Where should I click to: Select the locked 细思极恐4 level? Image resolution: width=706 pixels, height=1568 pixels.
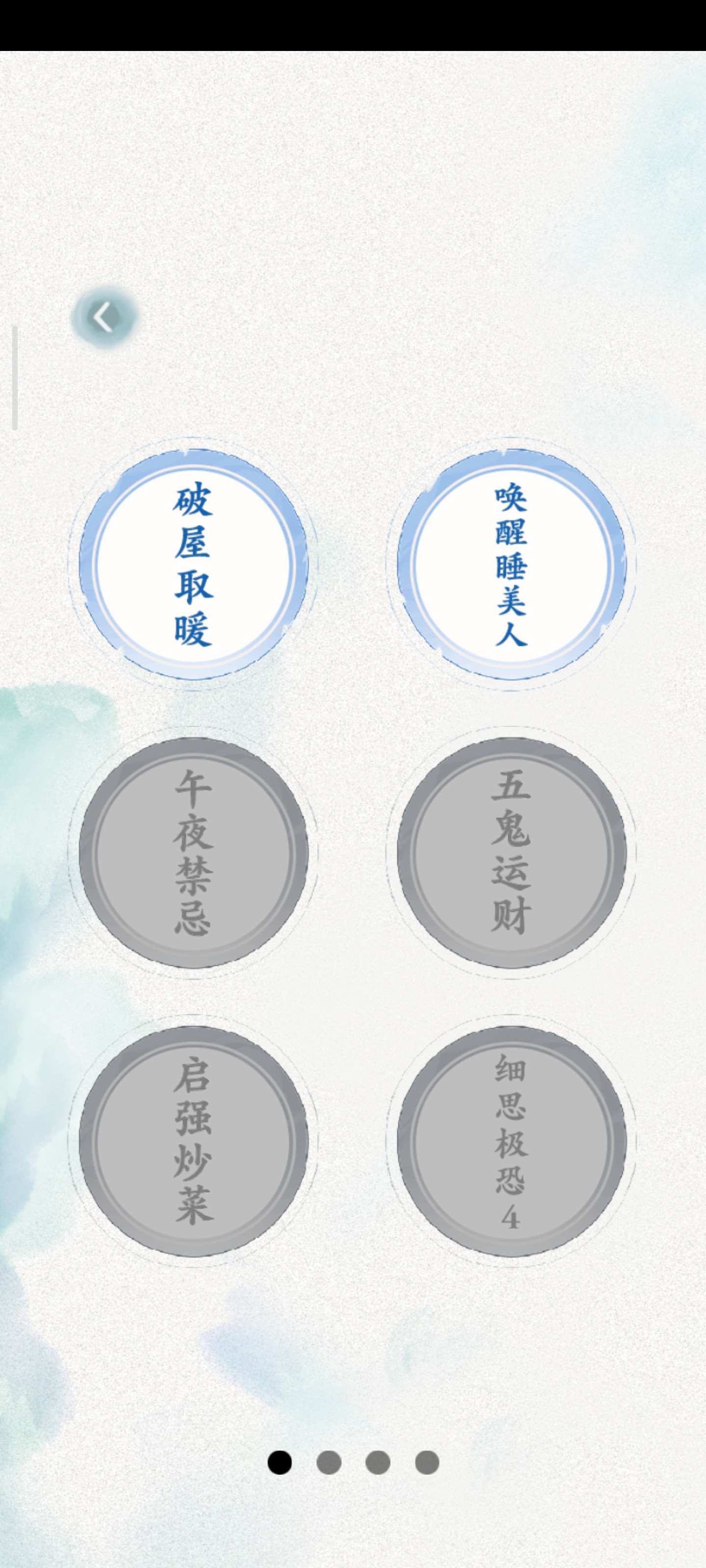[512, 1141]
